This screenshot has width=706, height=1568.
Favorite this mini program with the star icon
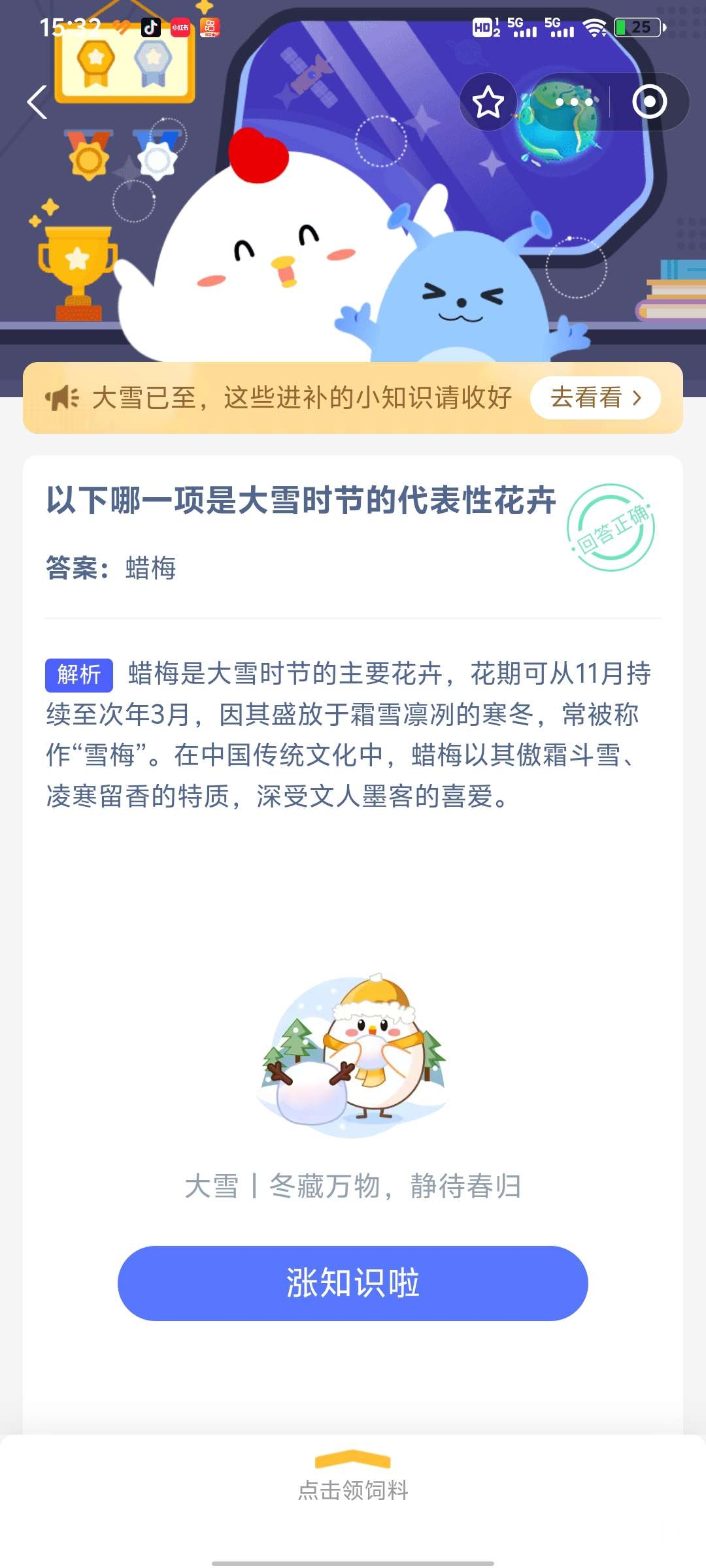[x=488, y=103]
